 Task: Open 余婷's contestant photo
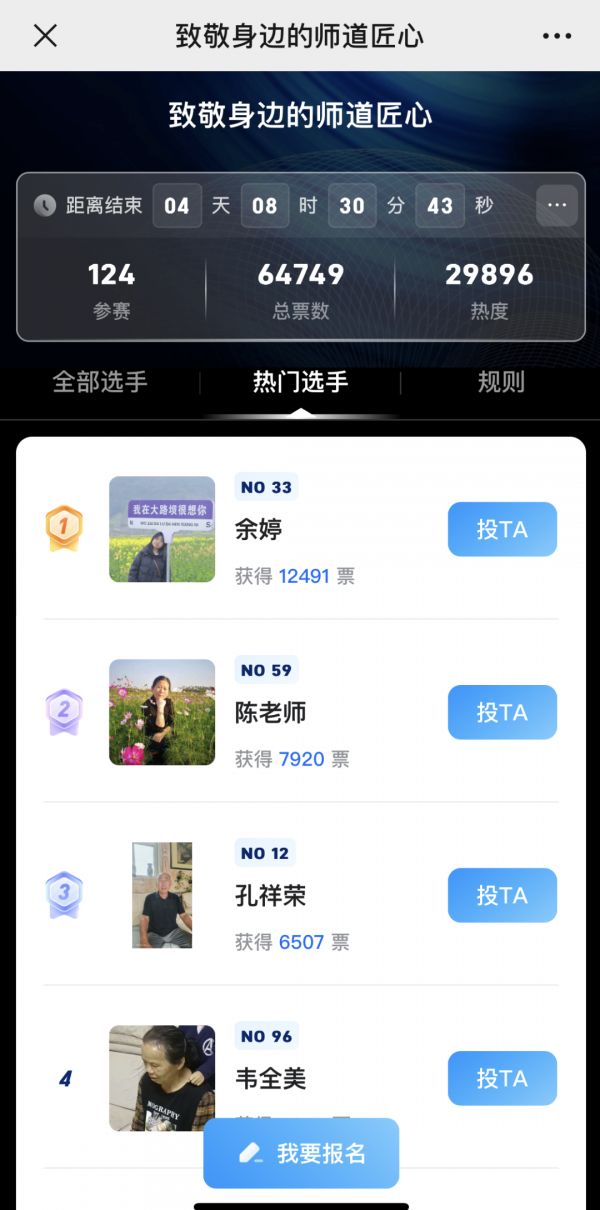point(162,529)
